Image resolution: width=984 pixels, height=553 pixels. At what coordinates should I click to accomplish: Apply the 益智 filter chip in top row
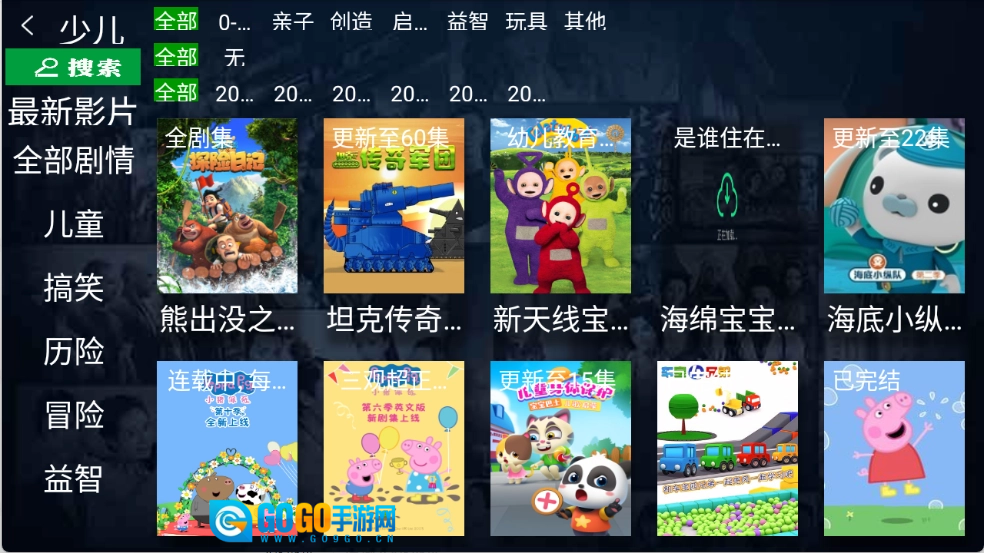tap(467, 21)
